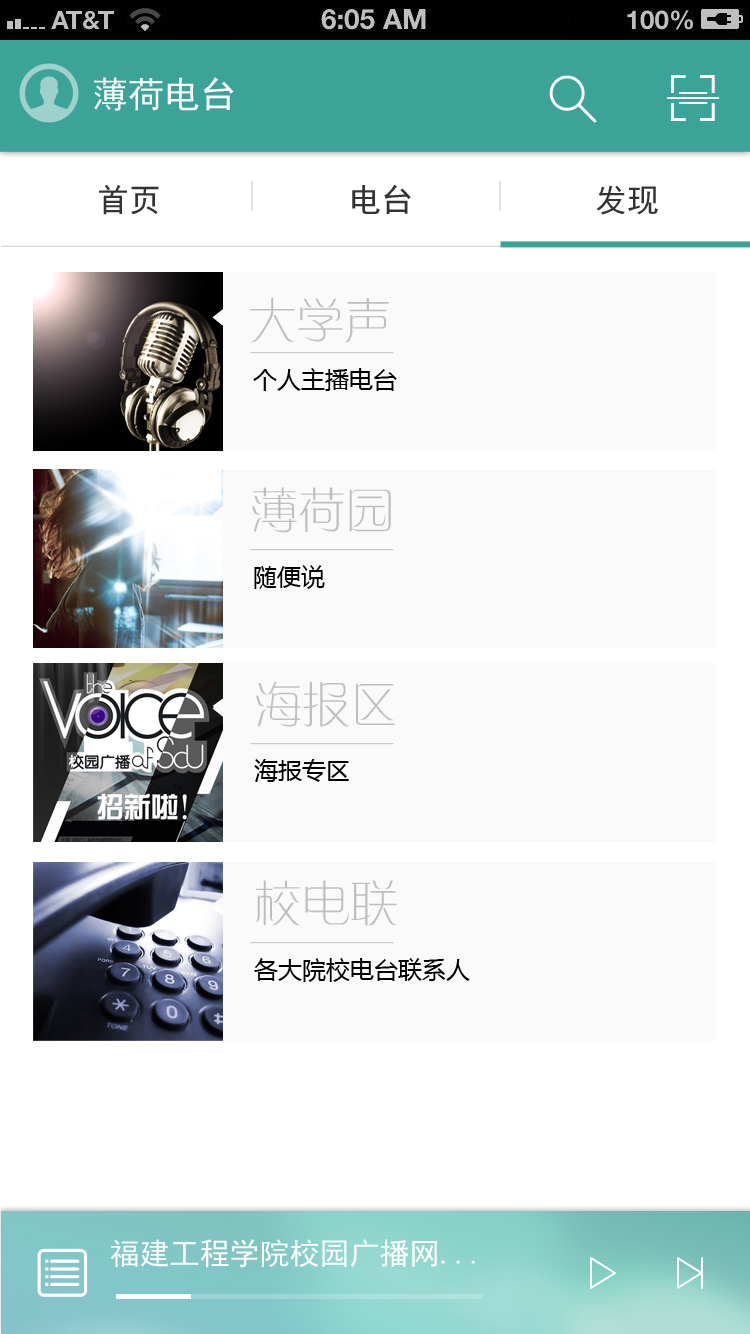Open the profile avatar icon

point(48,94)
